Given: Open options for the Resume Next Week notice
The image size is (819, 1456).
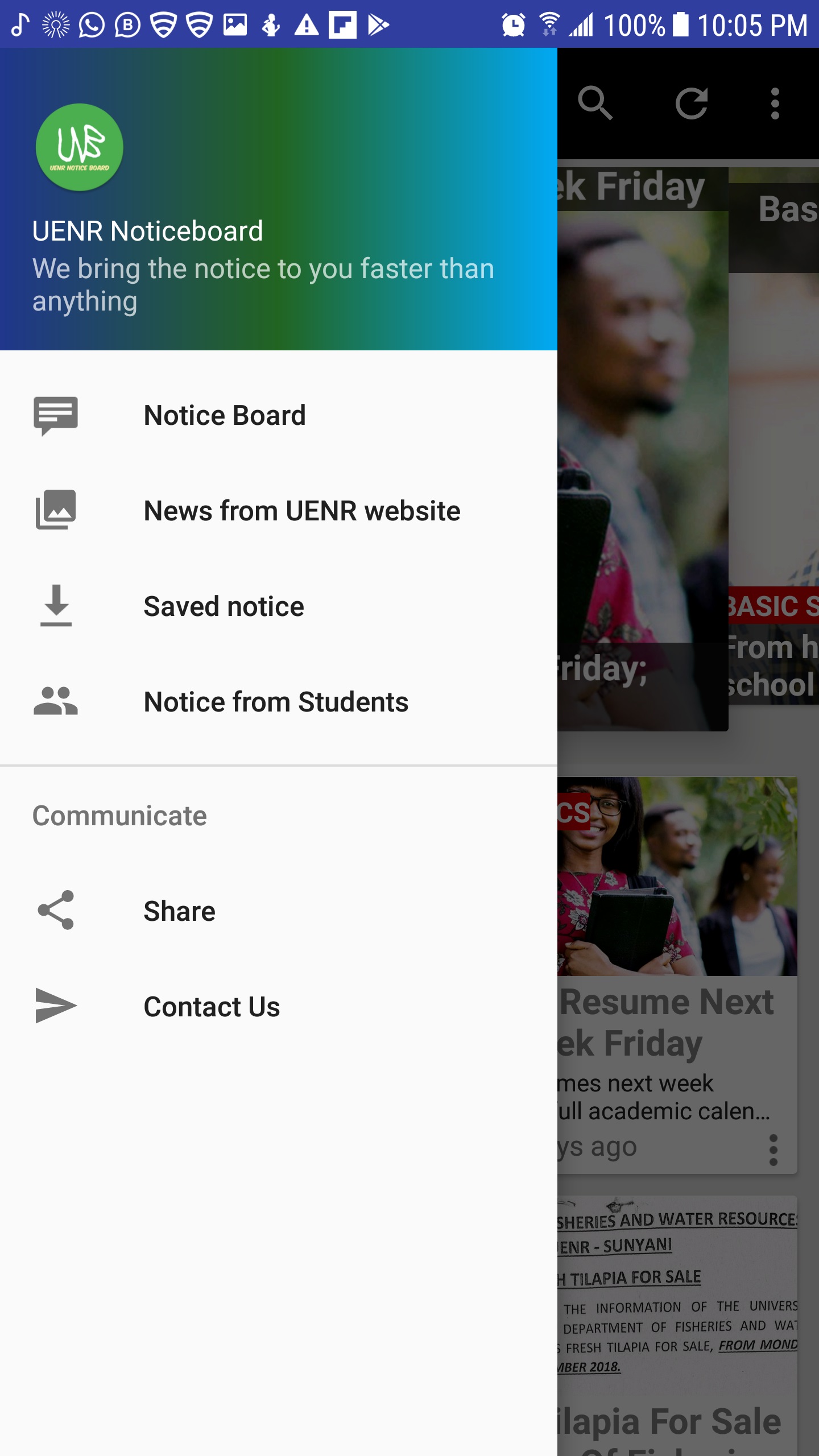Looking at the screenshot, I should 773,1150.
